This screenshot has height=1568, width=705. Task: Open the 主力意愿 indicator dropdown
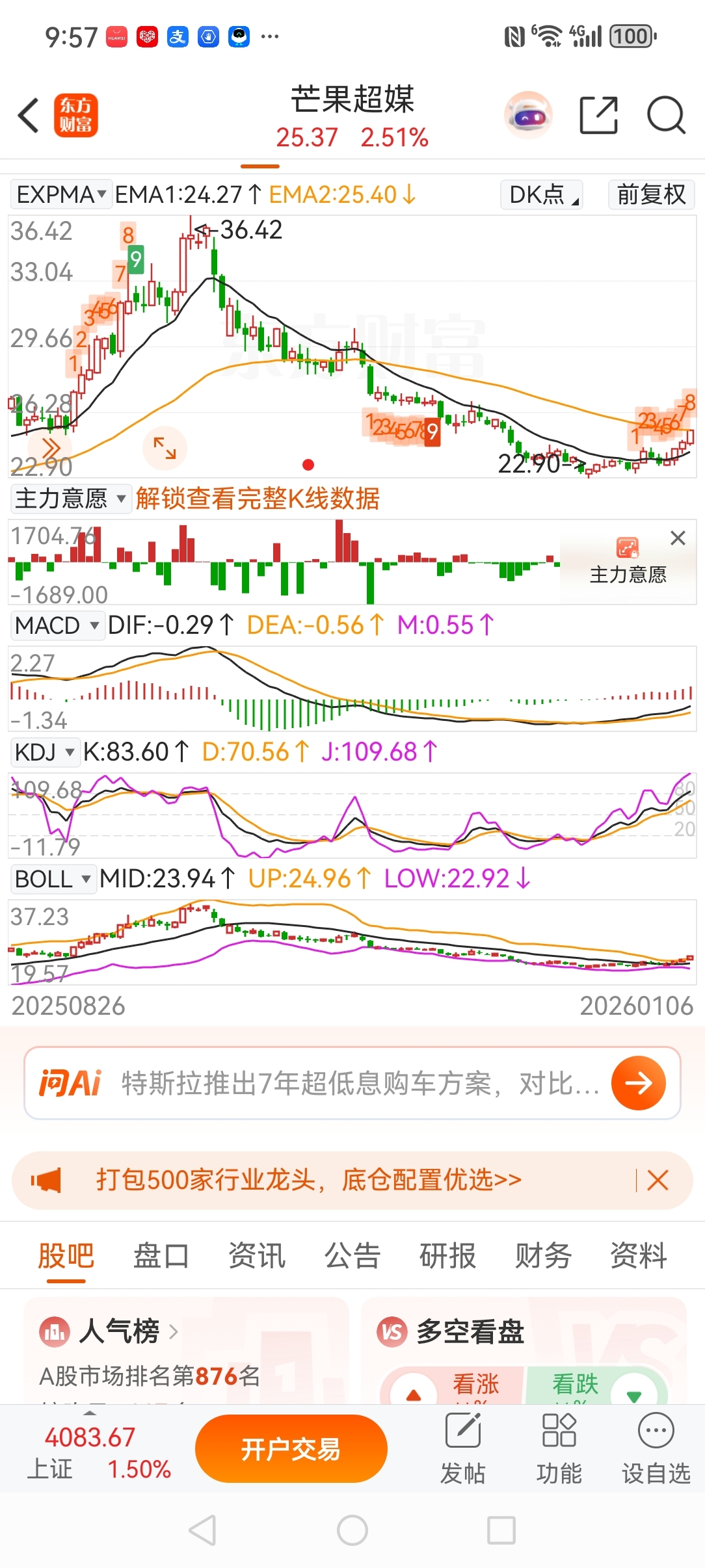coord(70,499)
